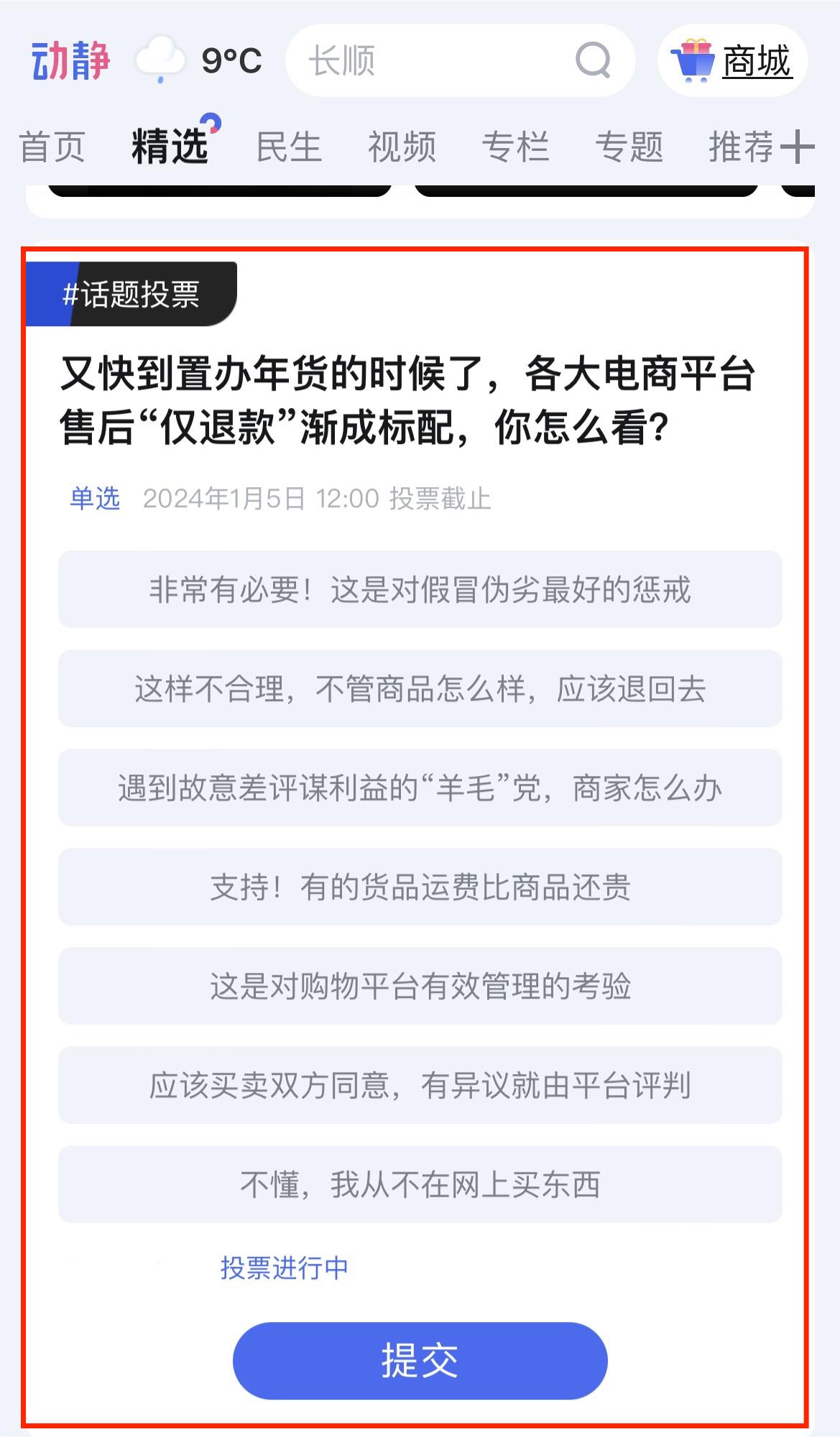The width and height of the screenshot is (840, 1437).
Task: Select option 这样不合理，不管商品怎么样，应该退回去
Action: (x=420, y=688)
